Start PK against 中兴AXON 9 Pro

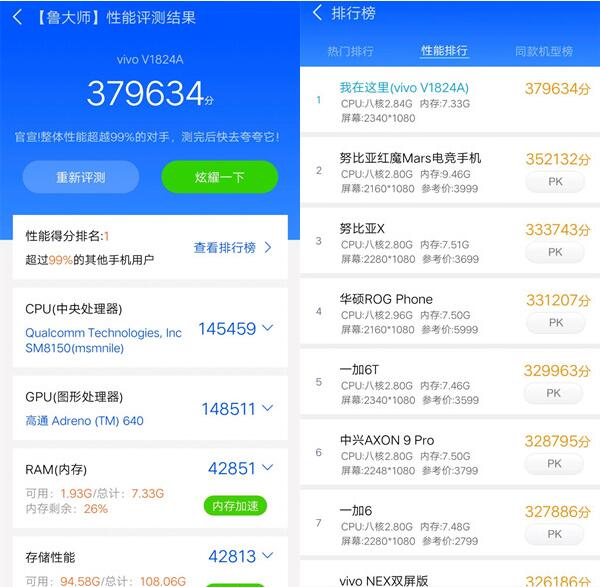(x=556, y=464)
